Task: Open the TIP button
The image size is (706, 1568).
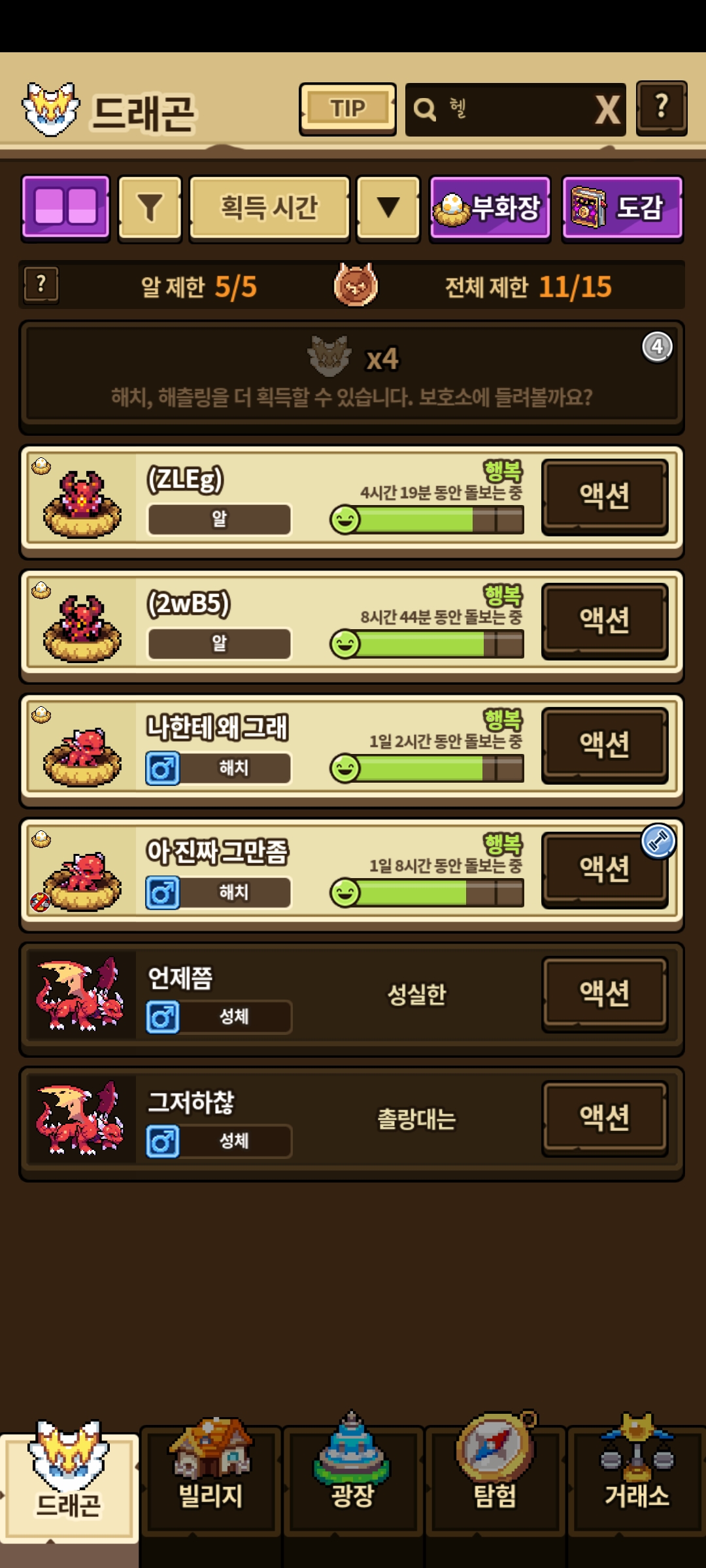Action: click(x=347, y=108)
